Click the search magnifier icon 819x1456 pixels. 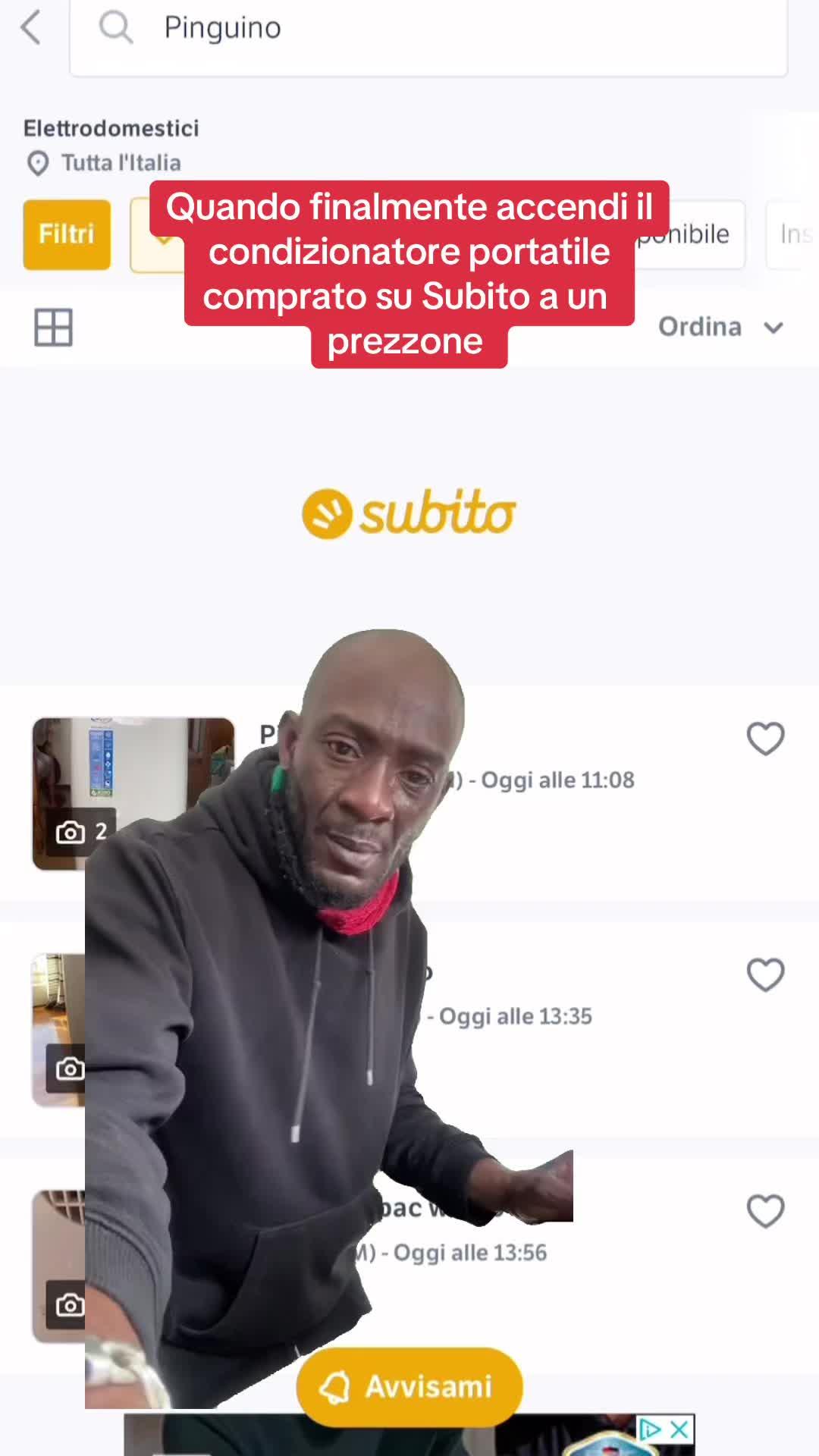pyautogui.click(x=115, y=29)
